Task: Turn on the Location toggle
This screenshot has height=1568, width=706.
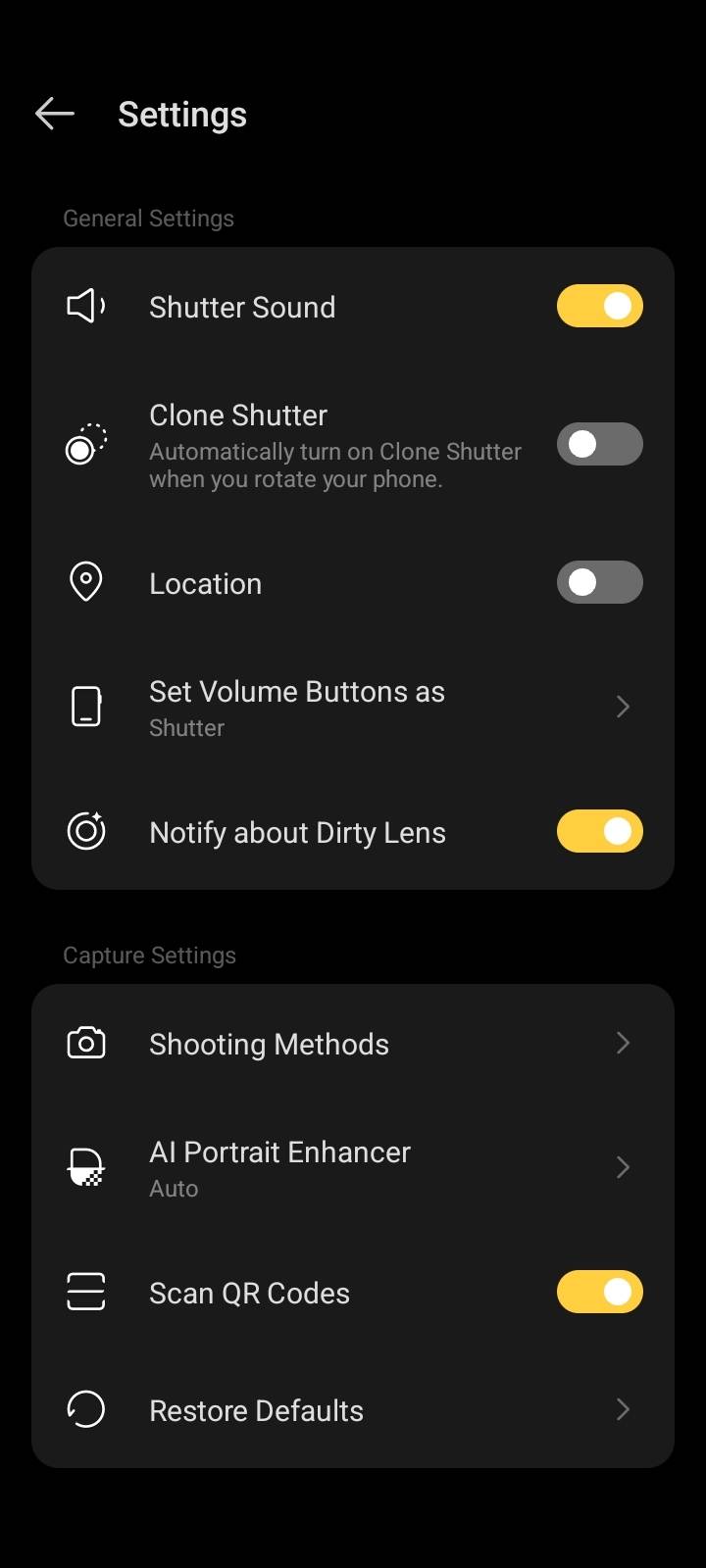Action: click(x=599, y=581)
